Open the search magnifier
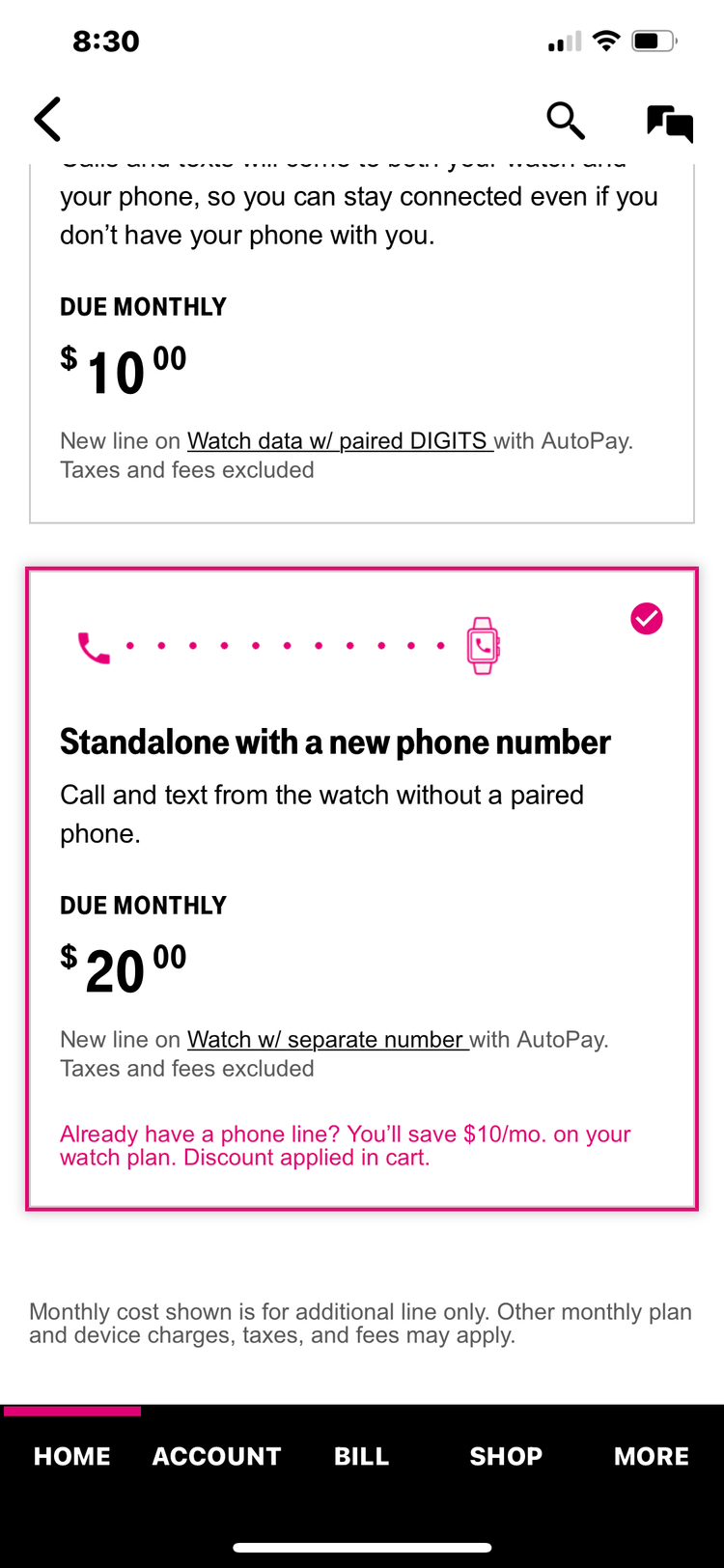Image resolution: width=724 pixels, height=1568 pixels. pos(565,121)
